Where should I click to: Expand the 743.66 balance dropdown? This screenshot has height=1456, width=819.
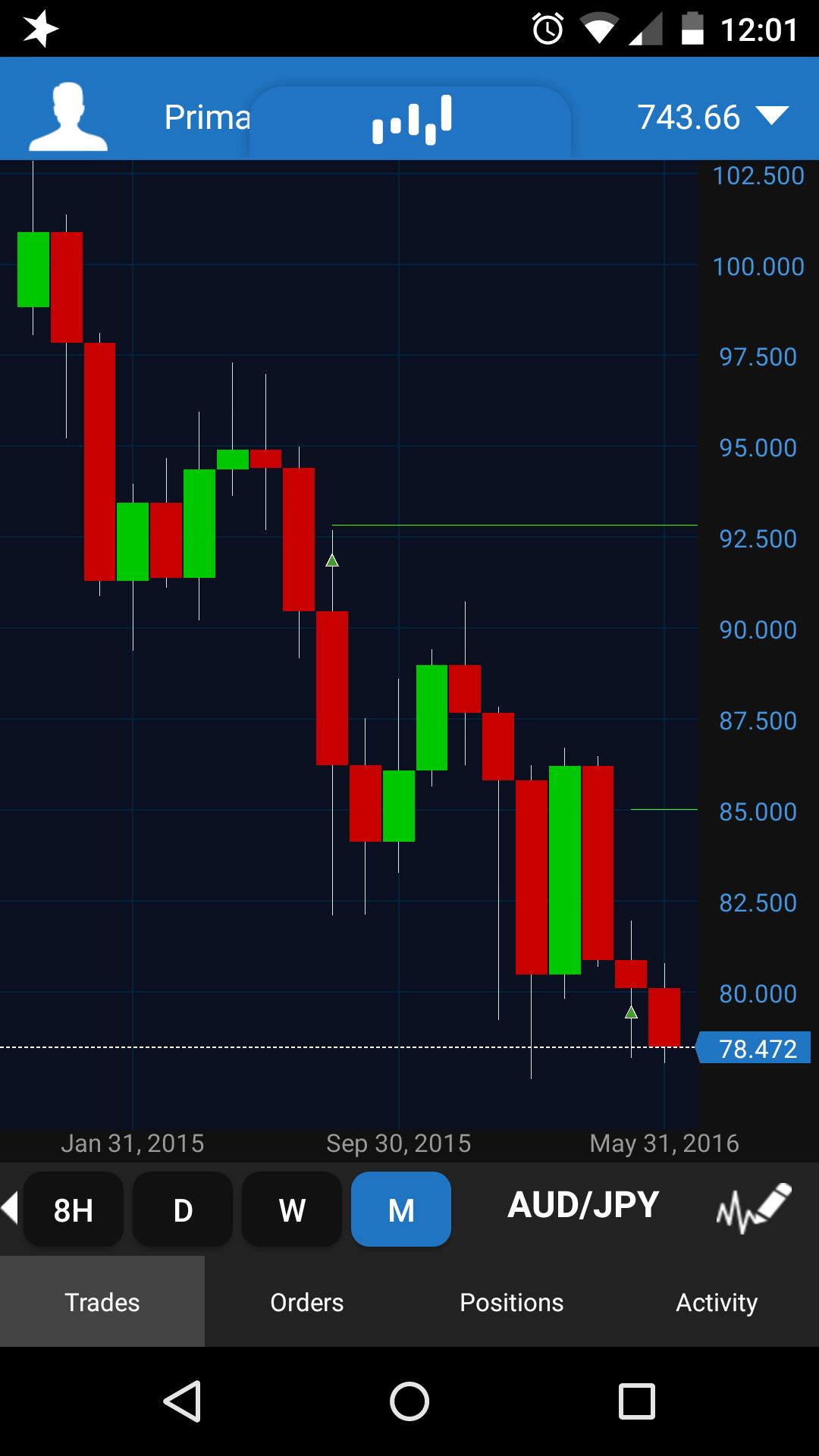(711, 117)
